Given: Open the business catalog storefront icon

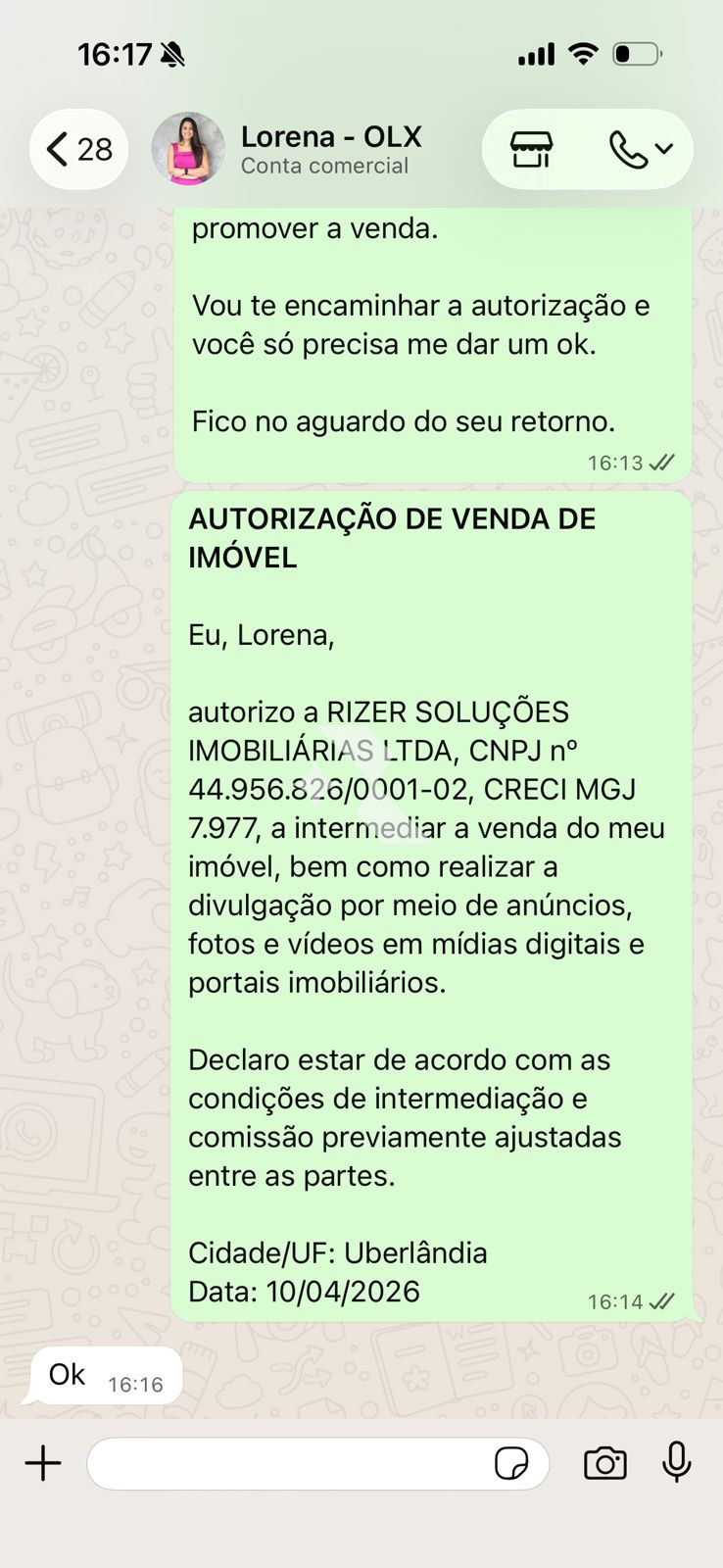Looking at the screenshot, I should click(531, 150).
